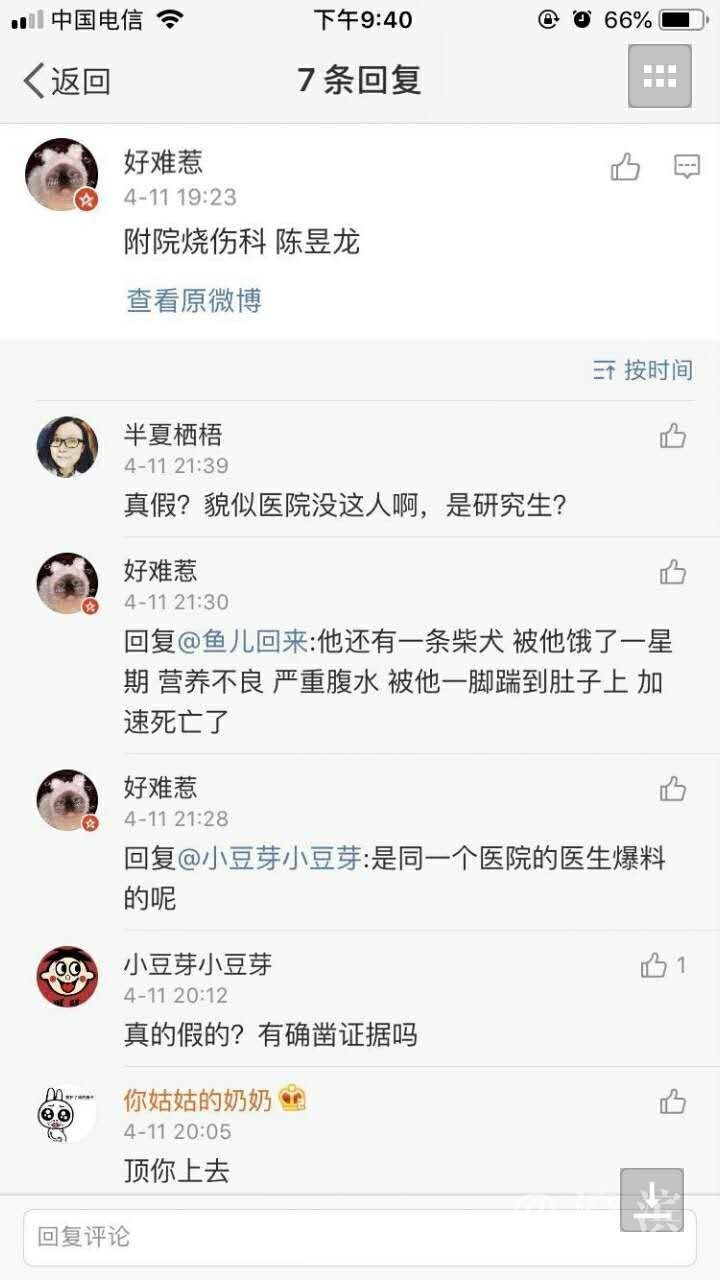Open 你姑姑的奶奶's username profile
Viewport: 720px width, 1280px height.
click(x=198, y=1100)
